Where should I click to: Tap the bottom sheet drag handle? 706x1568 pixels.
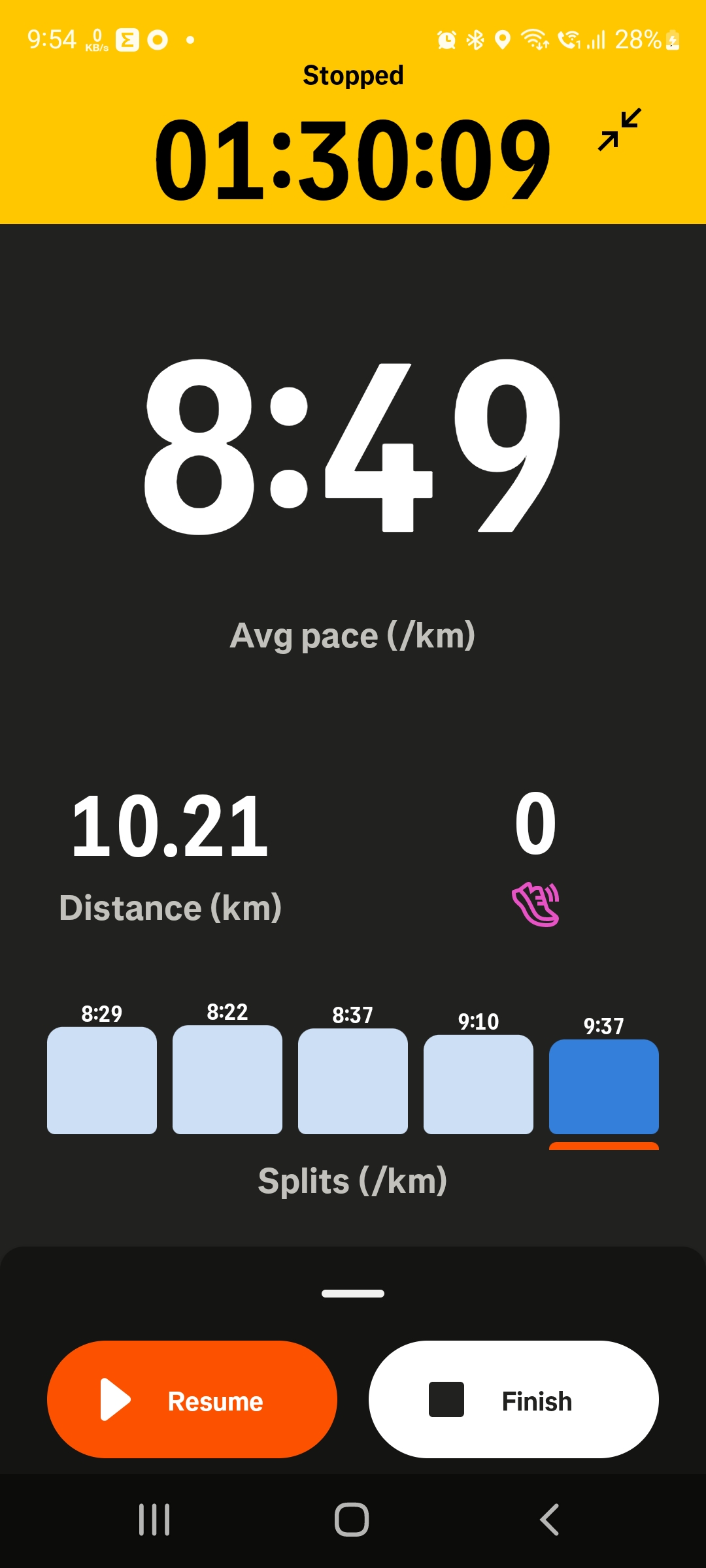point(353,1294)
